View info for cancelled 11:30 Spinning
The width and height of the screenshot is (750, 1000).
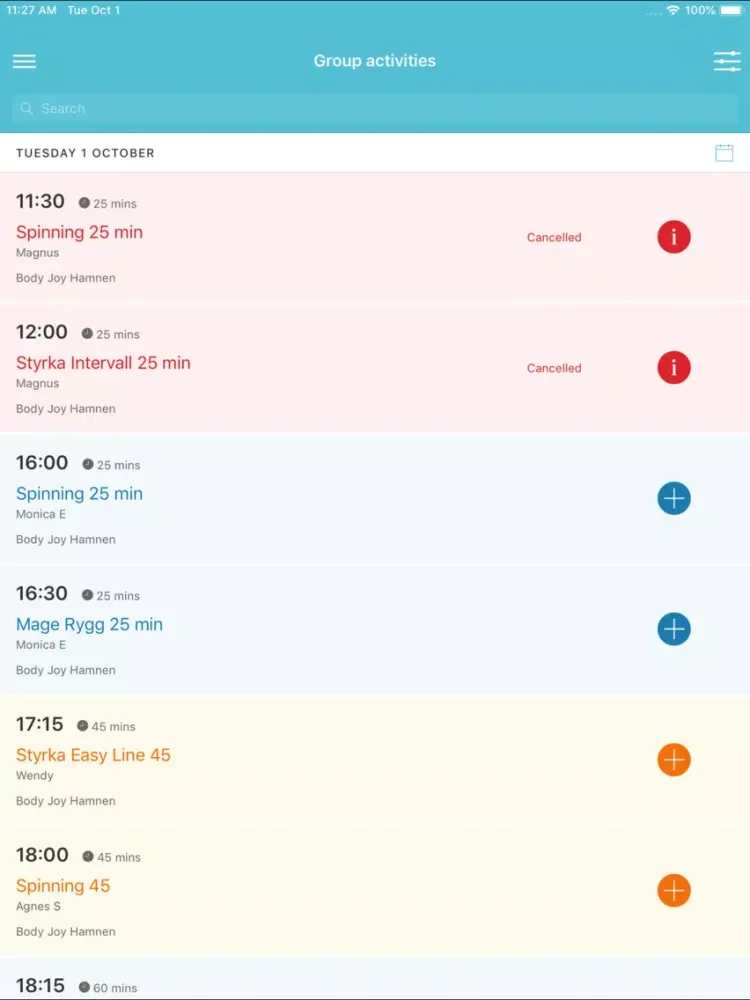click(674, 237)
